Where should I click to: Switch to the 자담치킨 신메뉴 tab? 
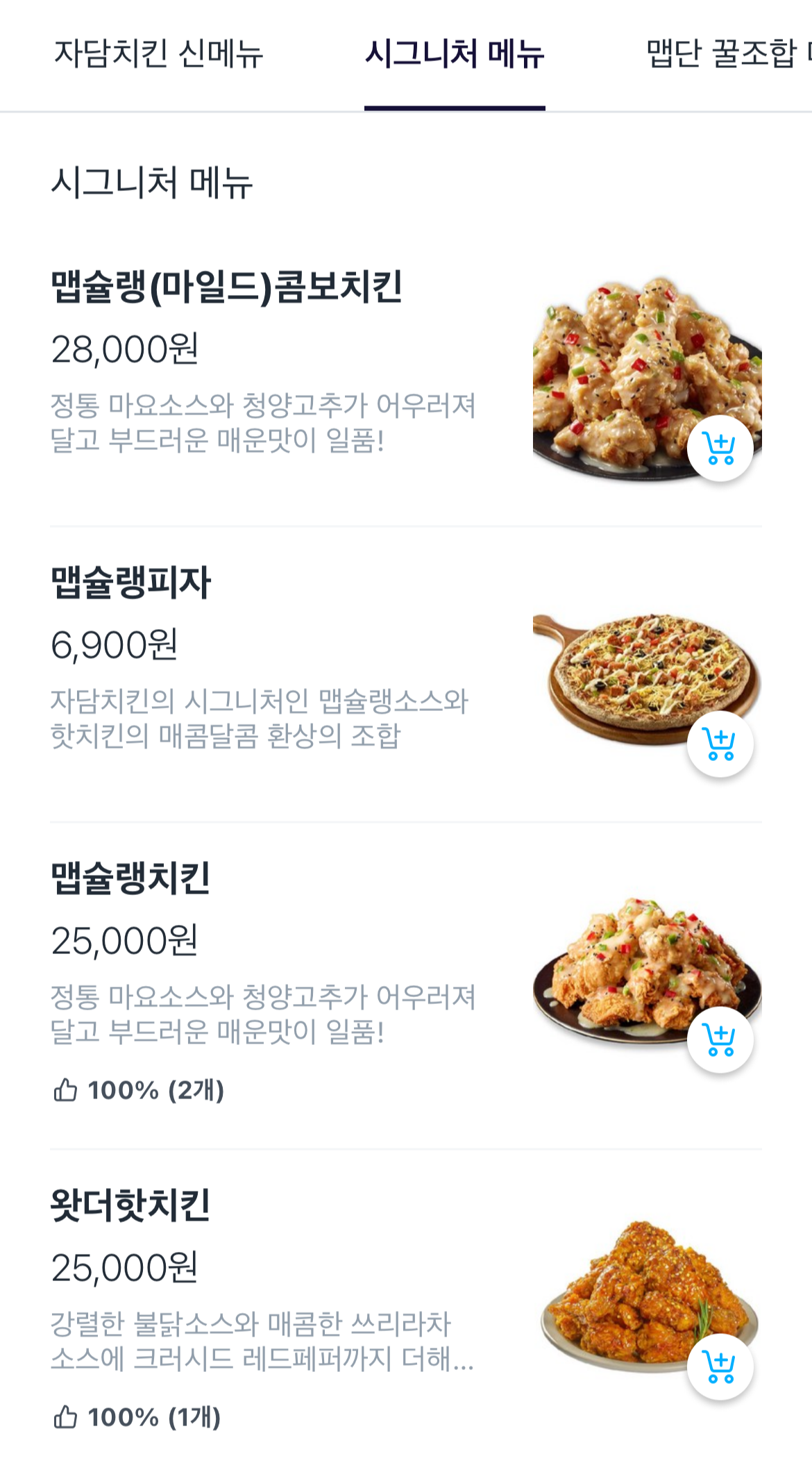point(159,54)
